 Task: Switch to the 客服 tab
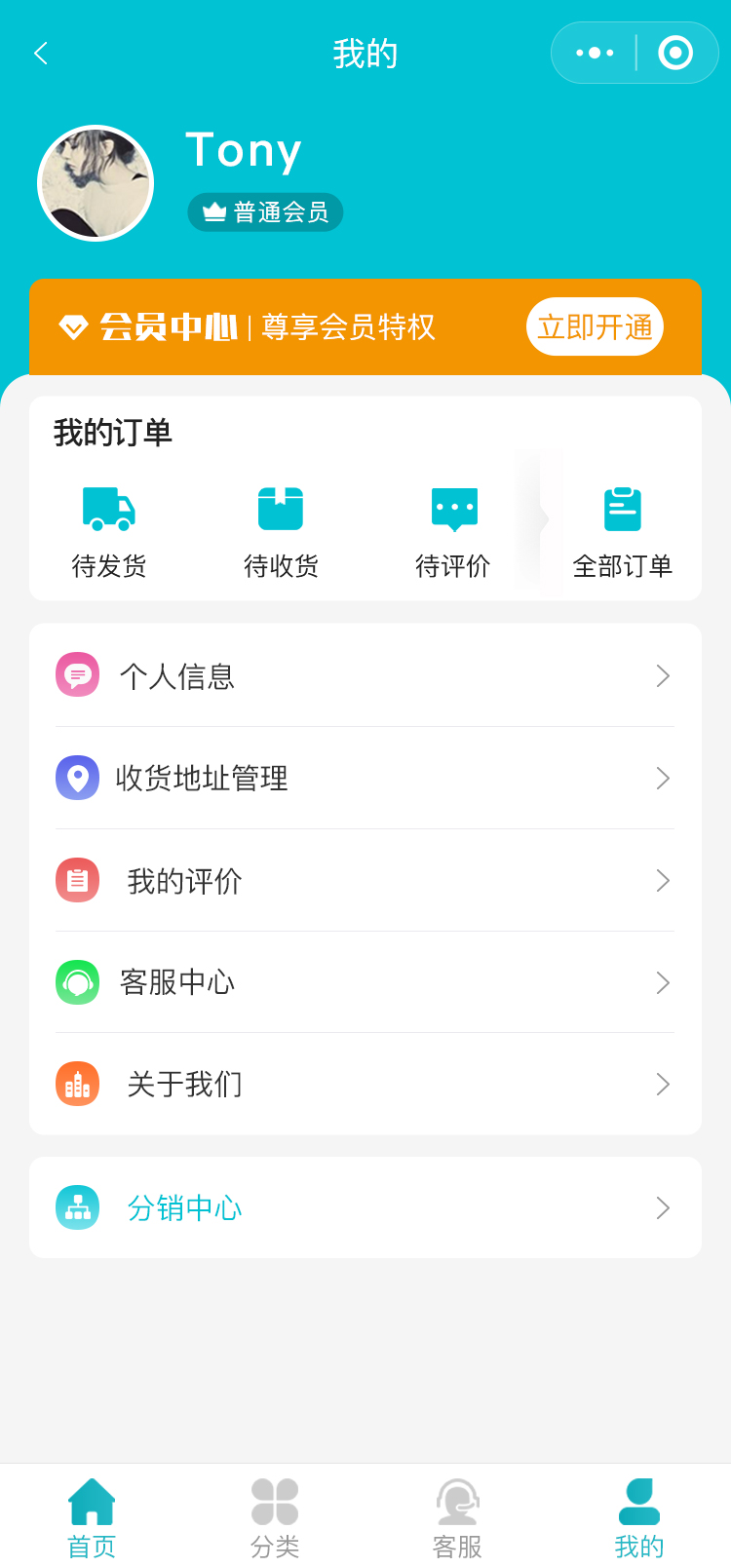[x=457, y=1517]
